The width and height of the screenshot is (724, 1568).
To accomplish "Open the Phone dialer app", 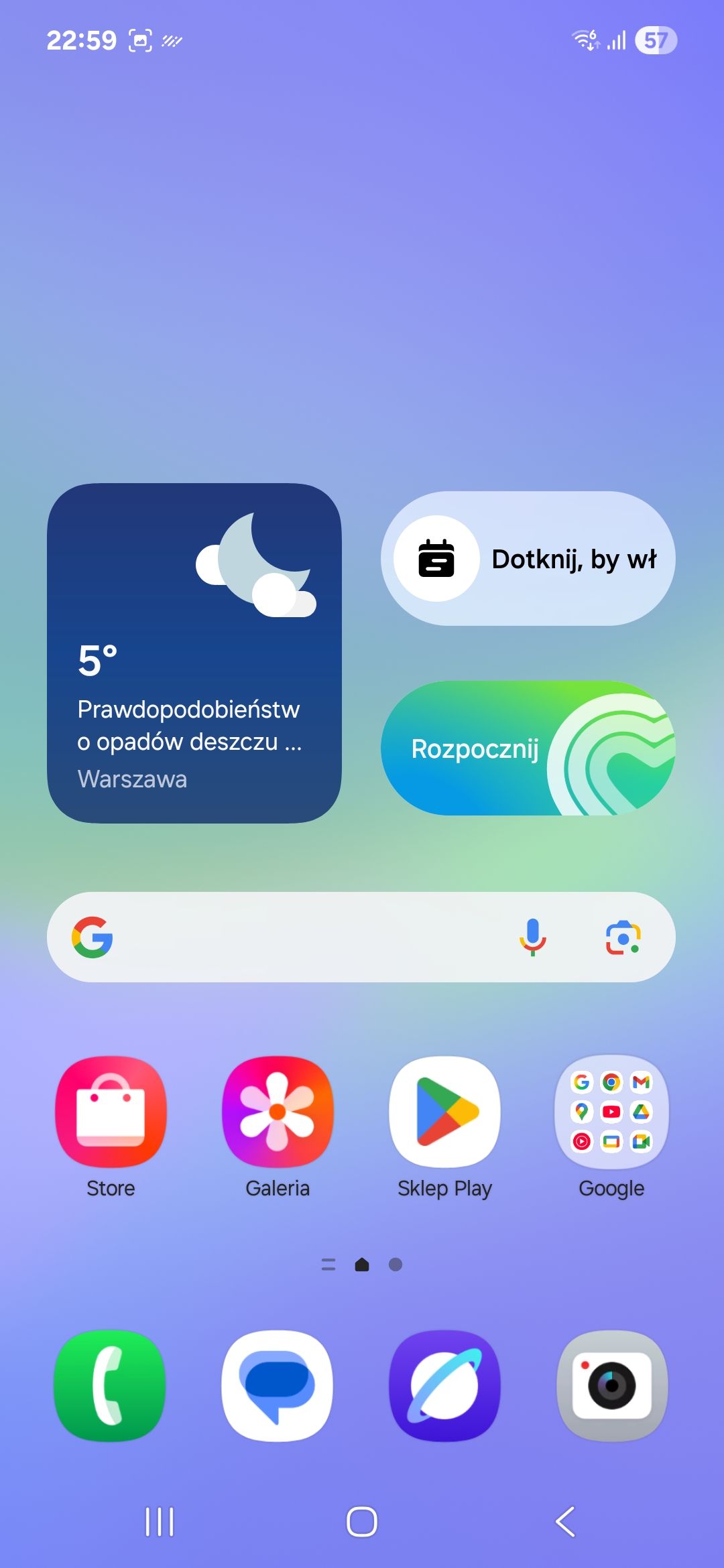I will 111,1386.
